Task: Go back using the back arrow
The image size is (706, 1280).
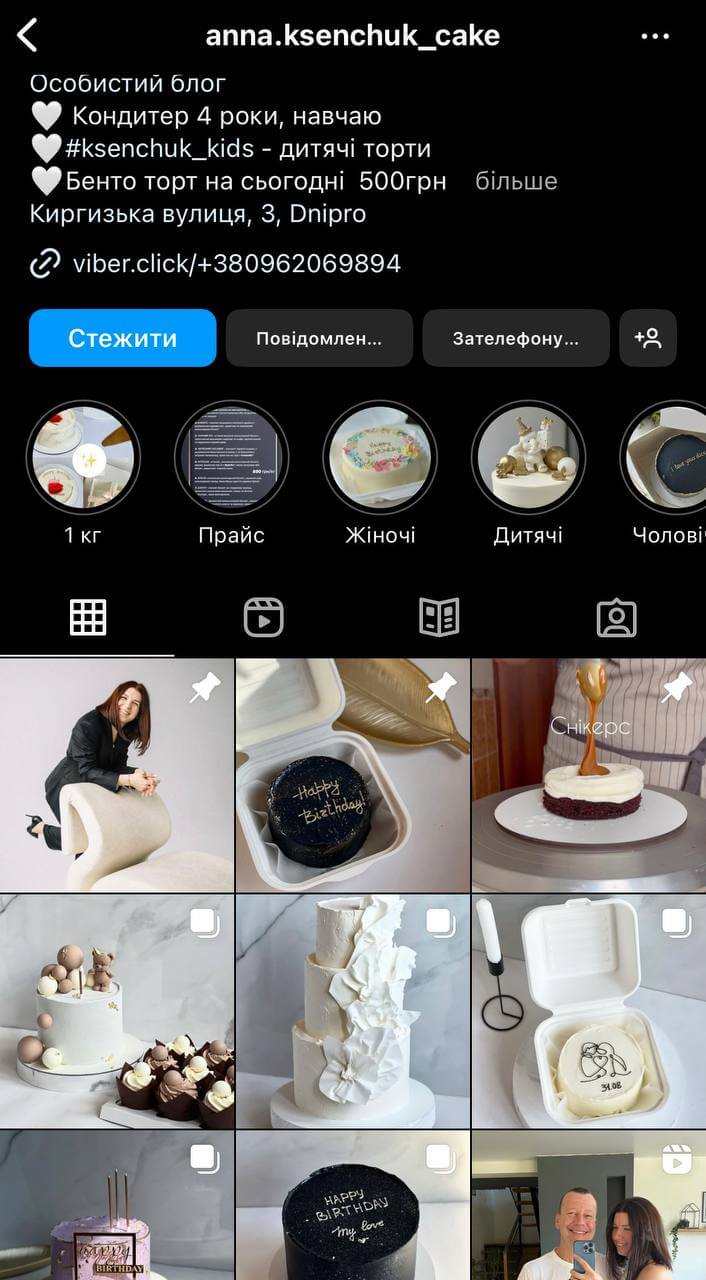Action: pos(28,36)
